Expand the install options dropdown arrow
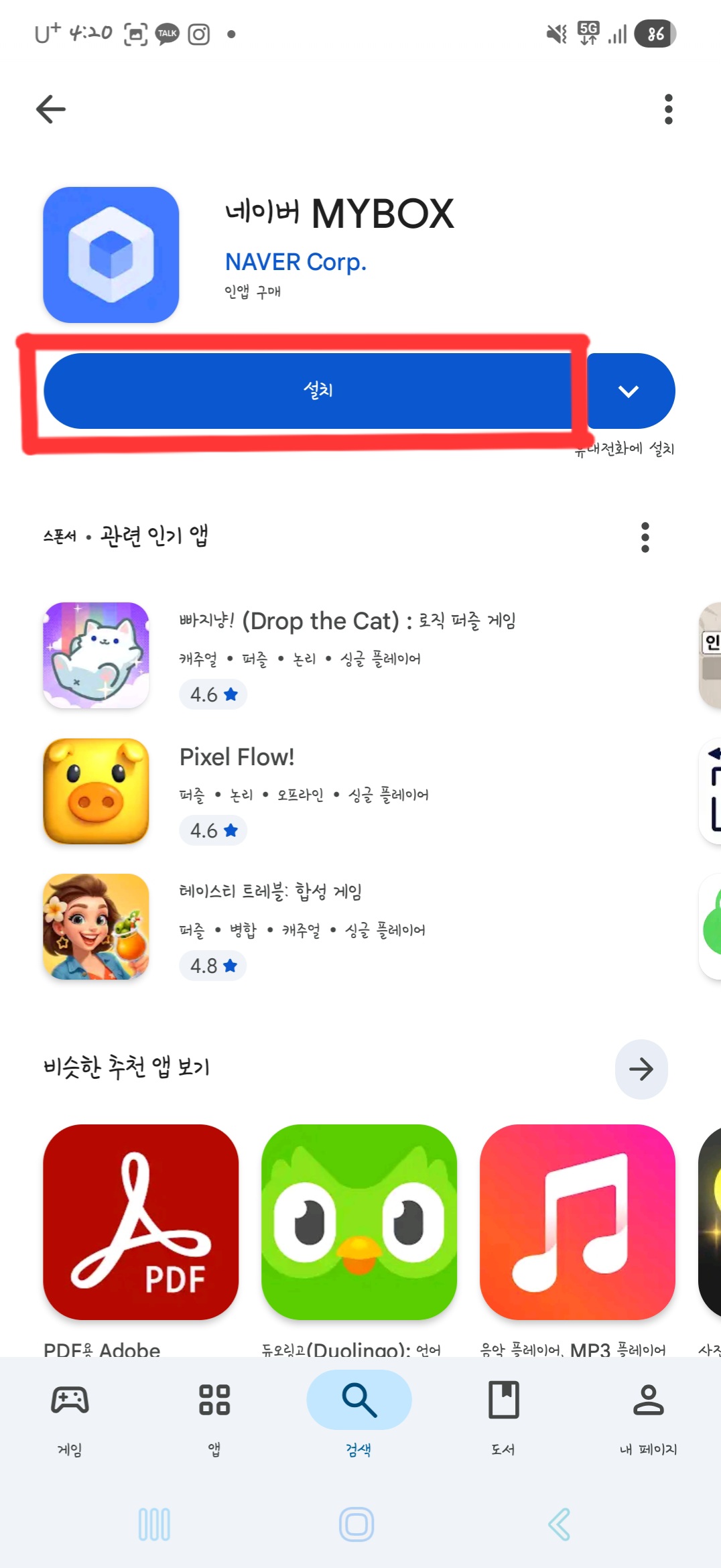The height and width of the screenshot is (1568, 721). pos(629,391)
